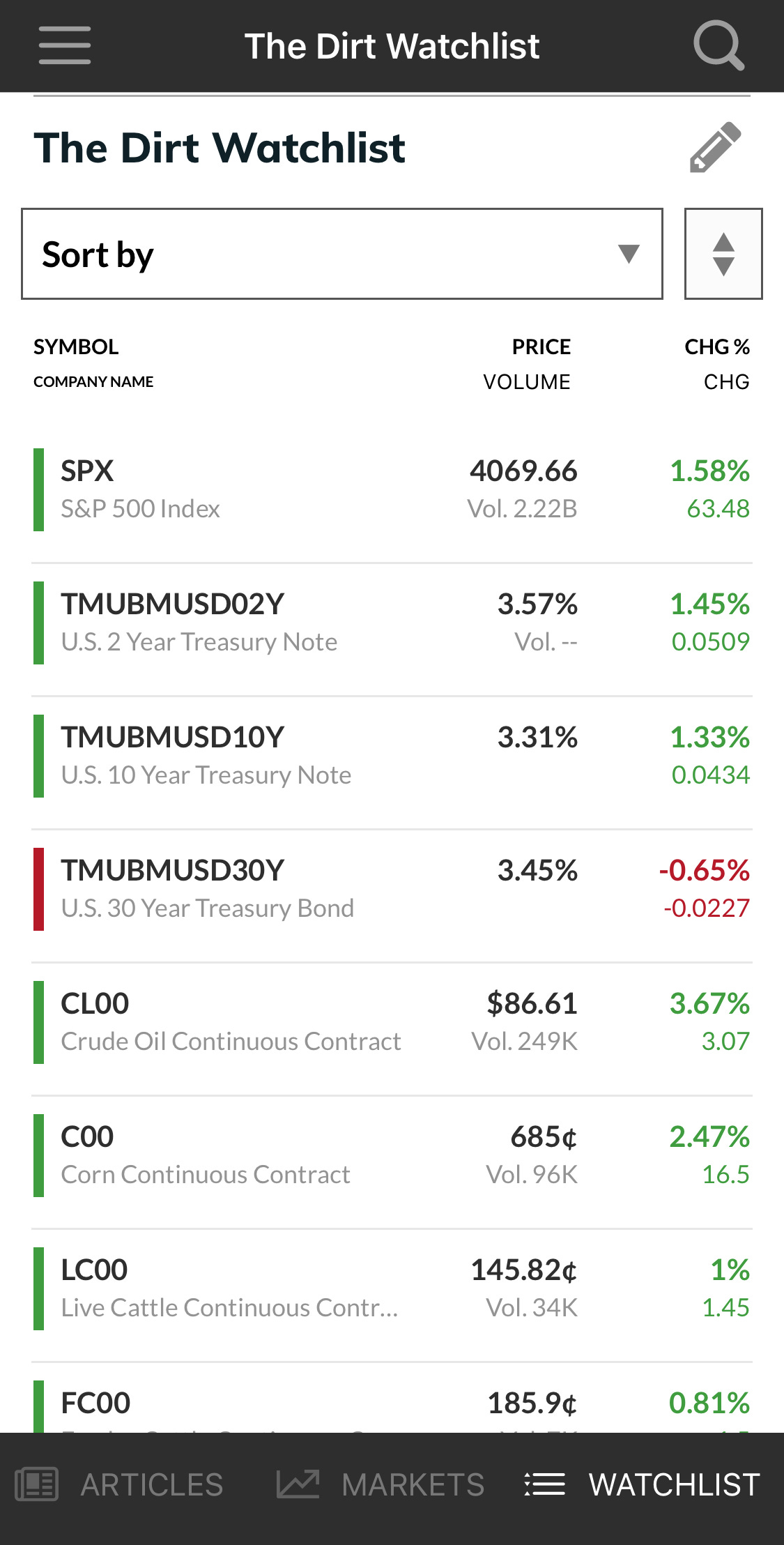Viewport: 784px width, 1545px height.
Task: View the U.S. 30 Year Treasury Bond
Action: [392, 890]
